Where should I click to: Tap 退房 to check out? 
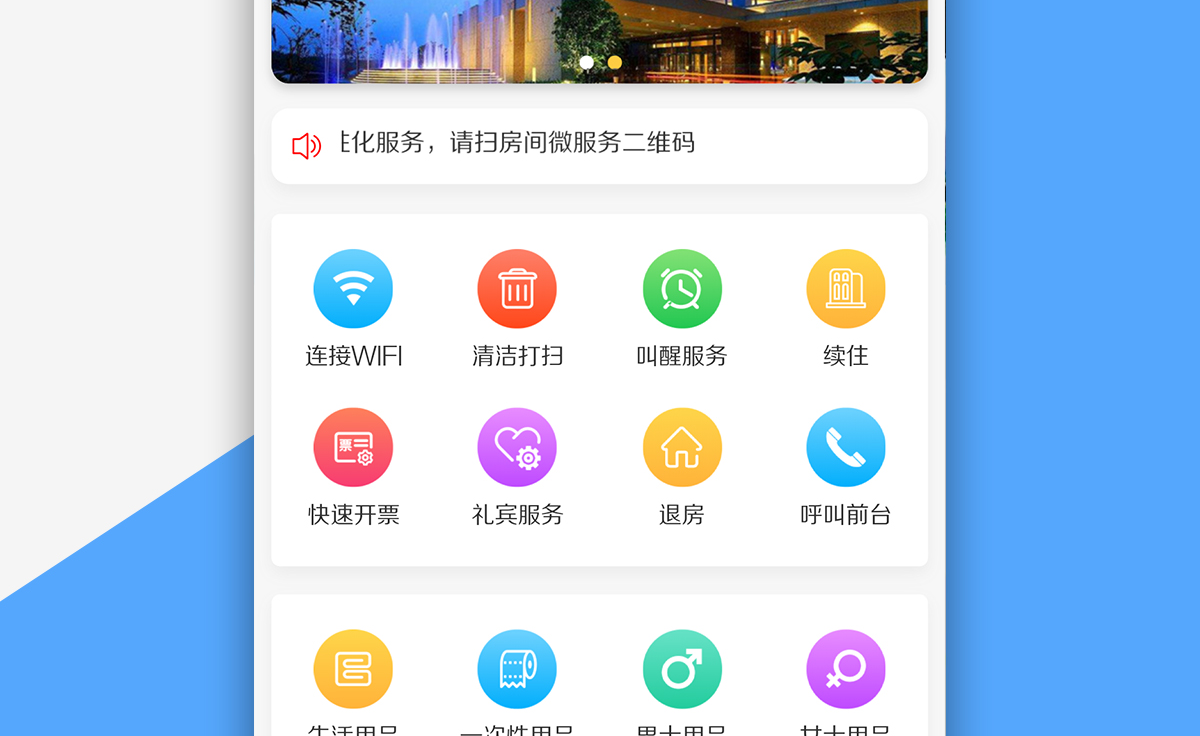(682, 448)
